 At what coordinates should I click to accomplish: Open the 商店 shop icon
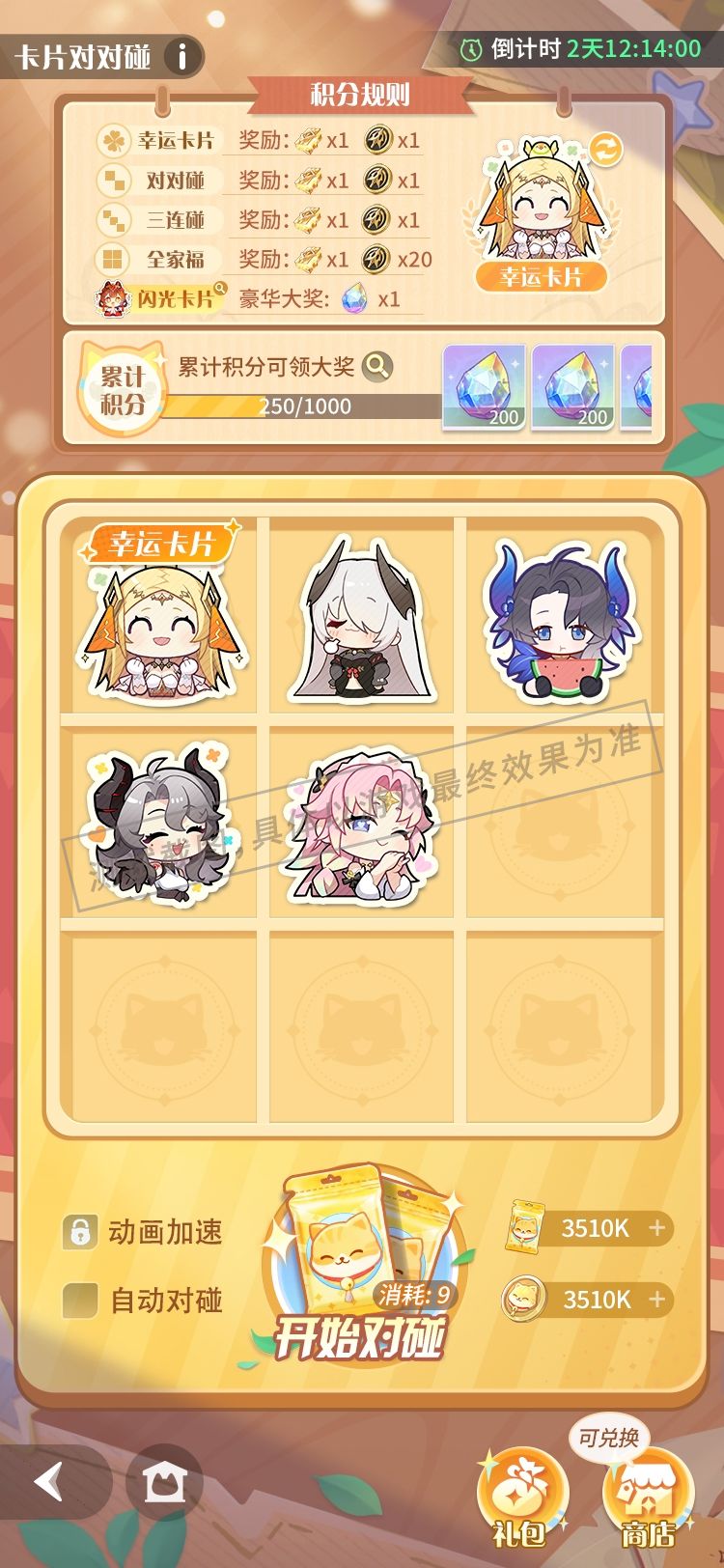tap(648, 1487)
